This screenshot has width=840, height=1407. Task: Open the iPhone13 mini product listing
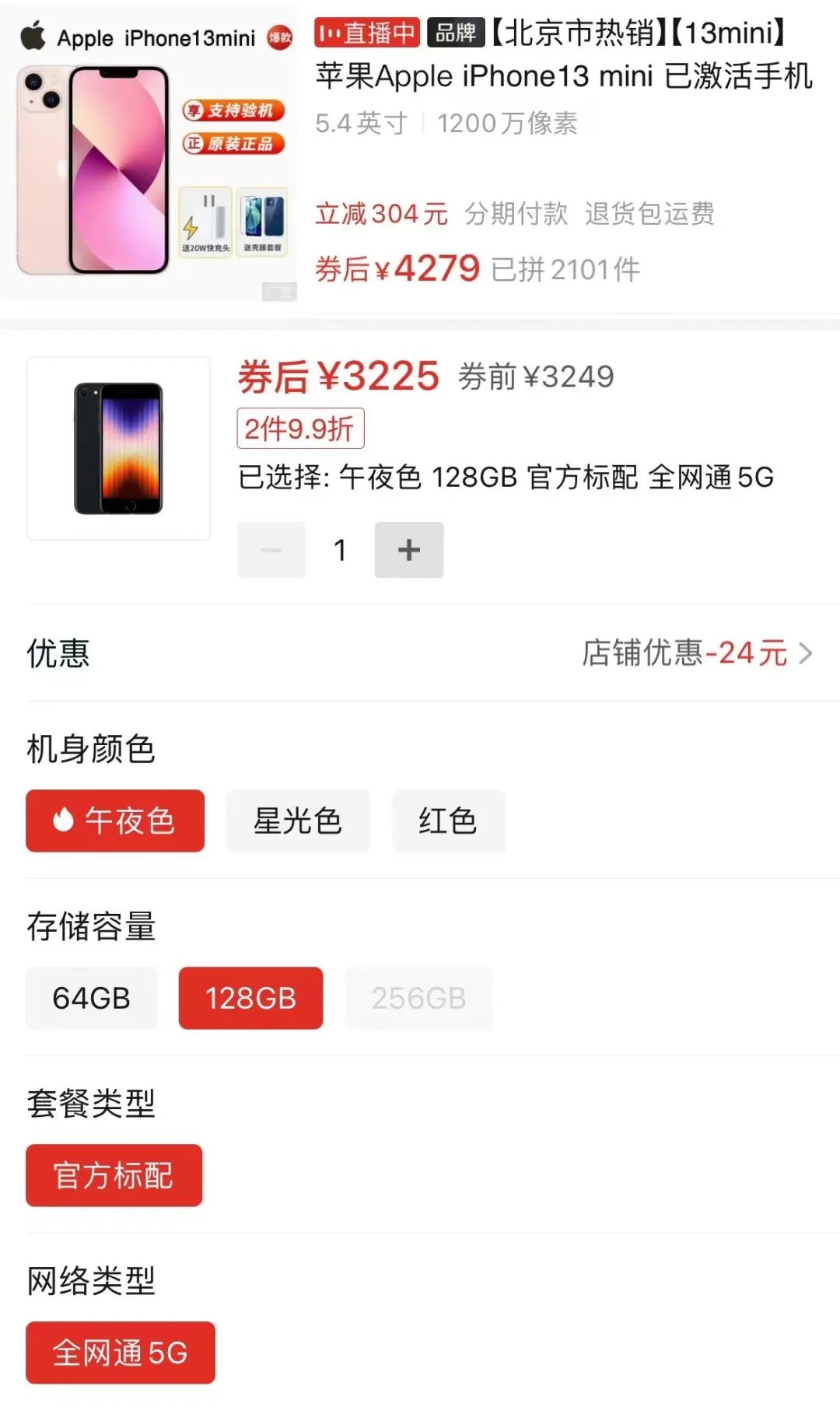tap(563, 75)
